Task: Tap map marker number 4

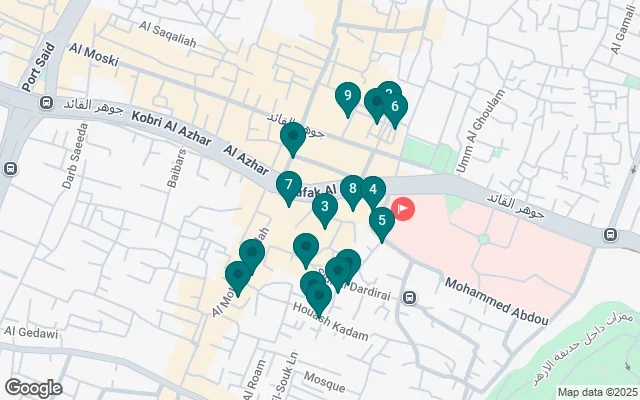Action: pos(373,189)
